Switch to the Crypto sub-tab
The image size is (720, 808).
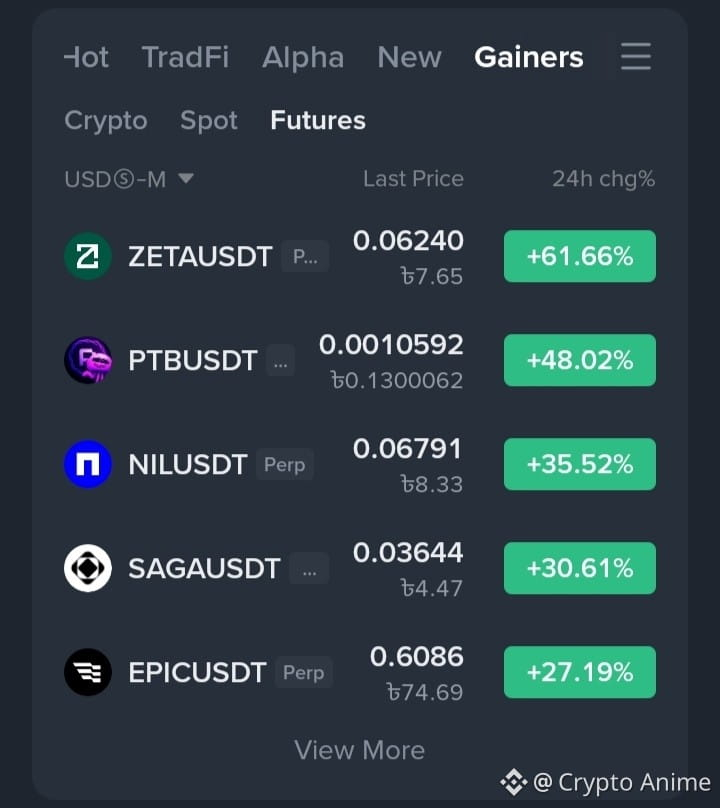coord(106,121)
